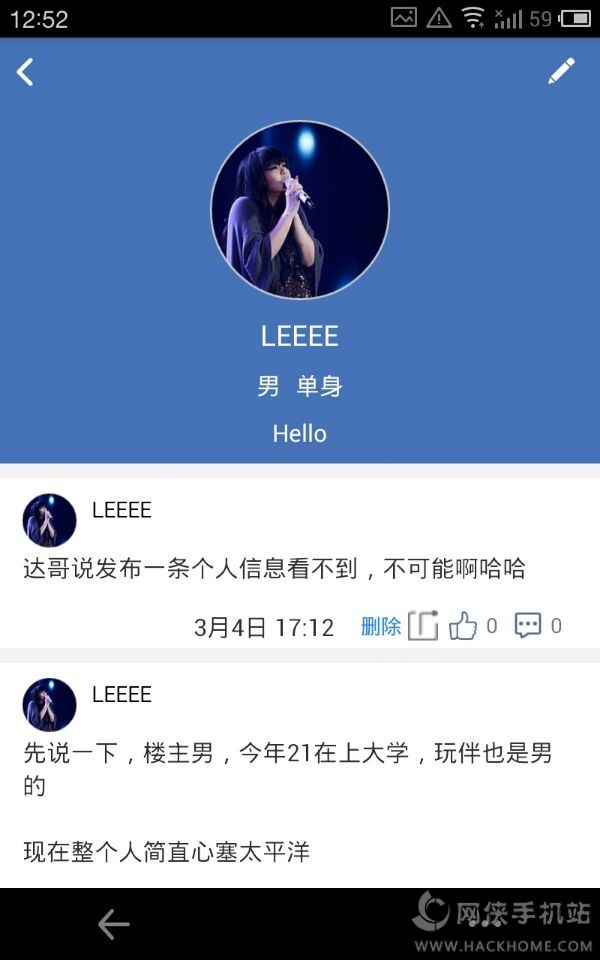View the large LEEEE profile picture
Screen dimensions: 600x960
[300, 210]
